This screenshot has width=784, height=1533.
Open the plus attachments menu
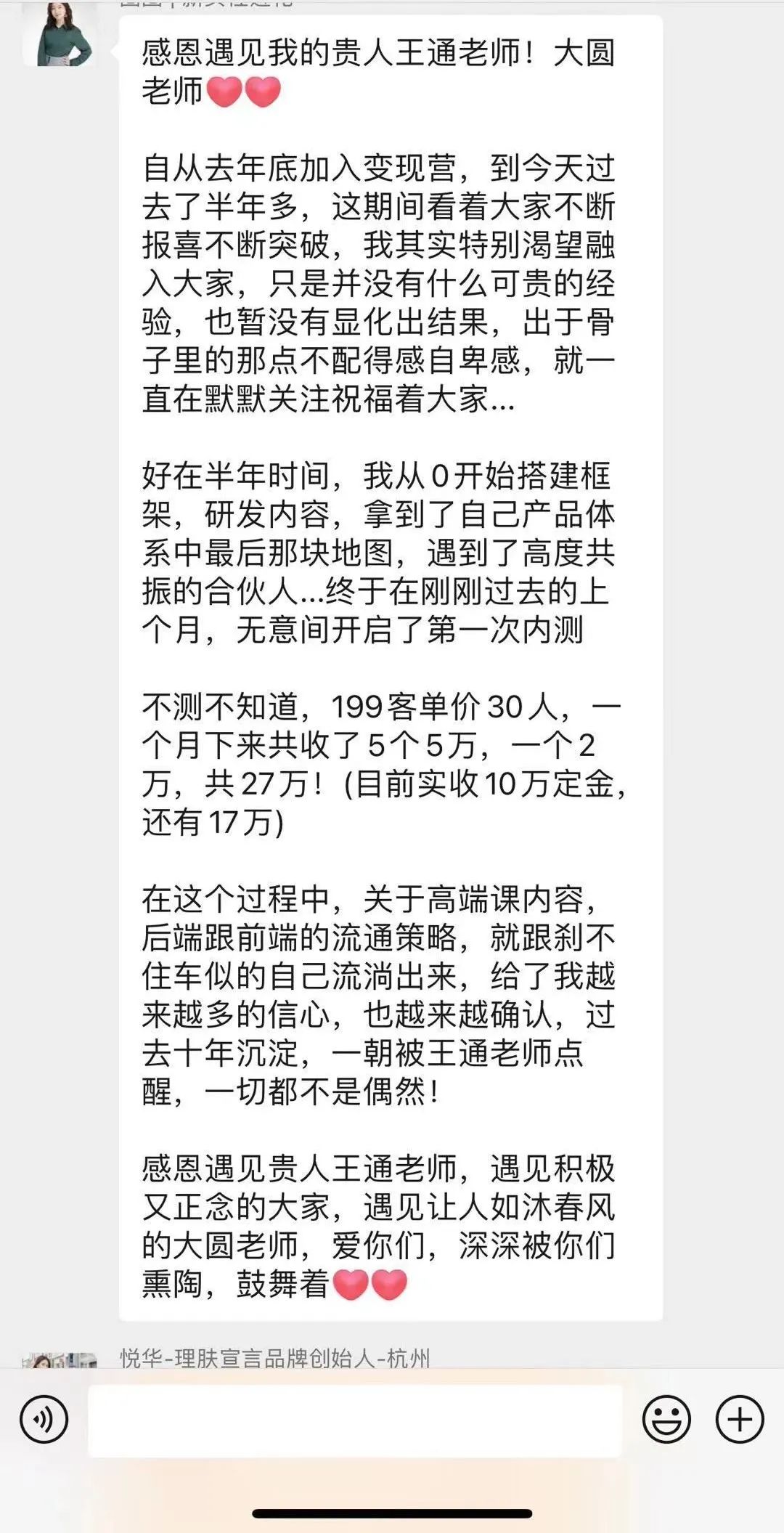click(x=740, y=1419)
